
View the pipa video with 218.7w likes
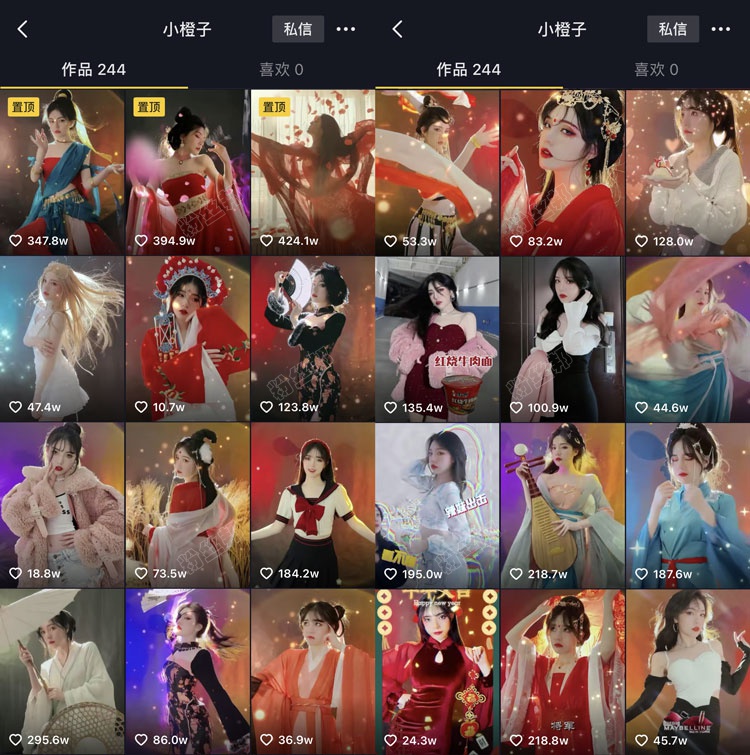click(562, 504)
